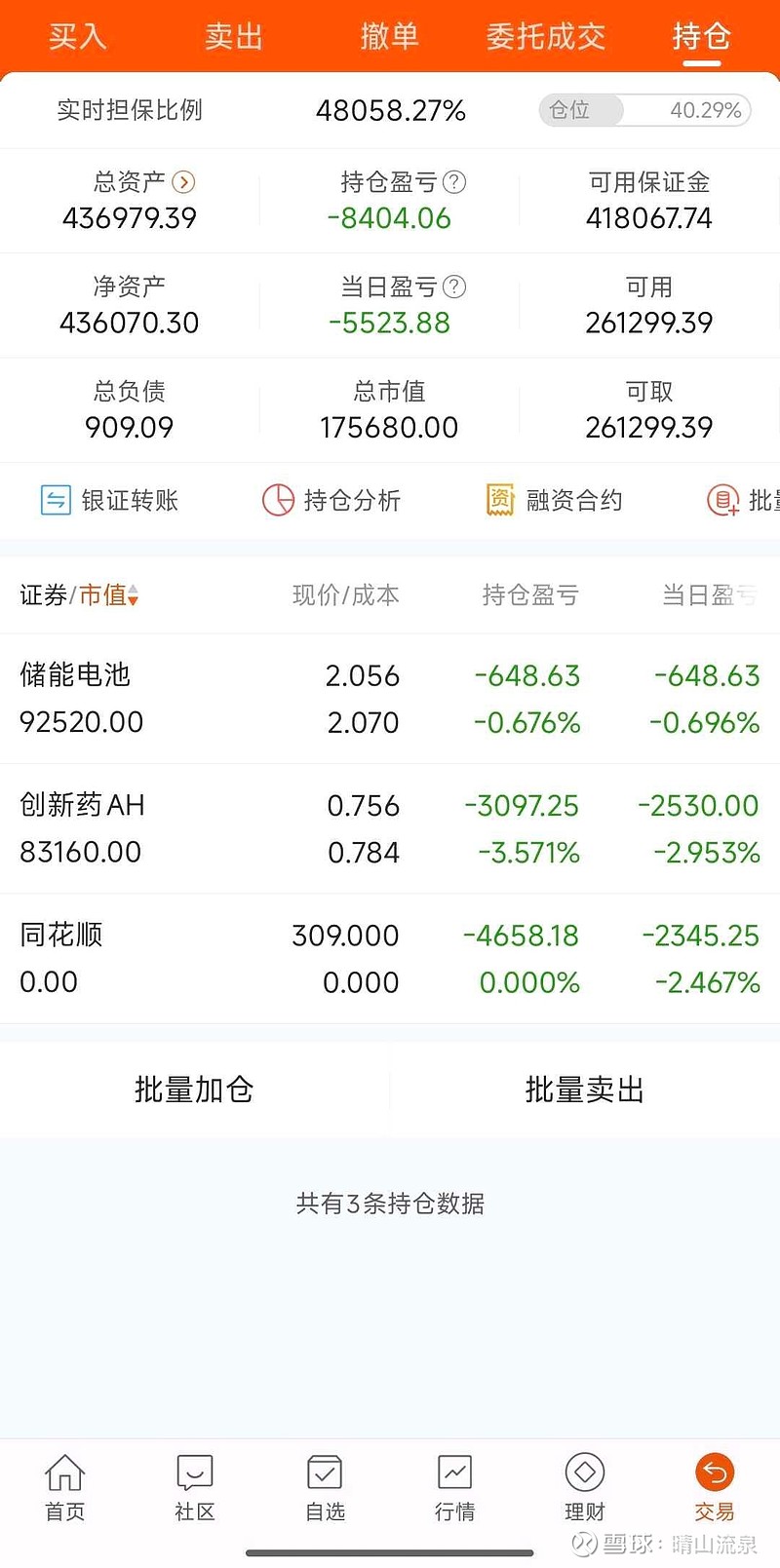
Task: Tap the 仓位 position level bar
Action: point(643,110)
